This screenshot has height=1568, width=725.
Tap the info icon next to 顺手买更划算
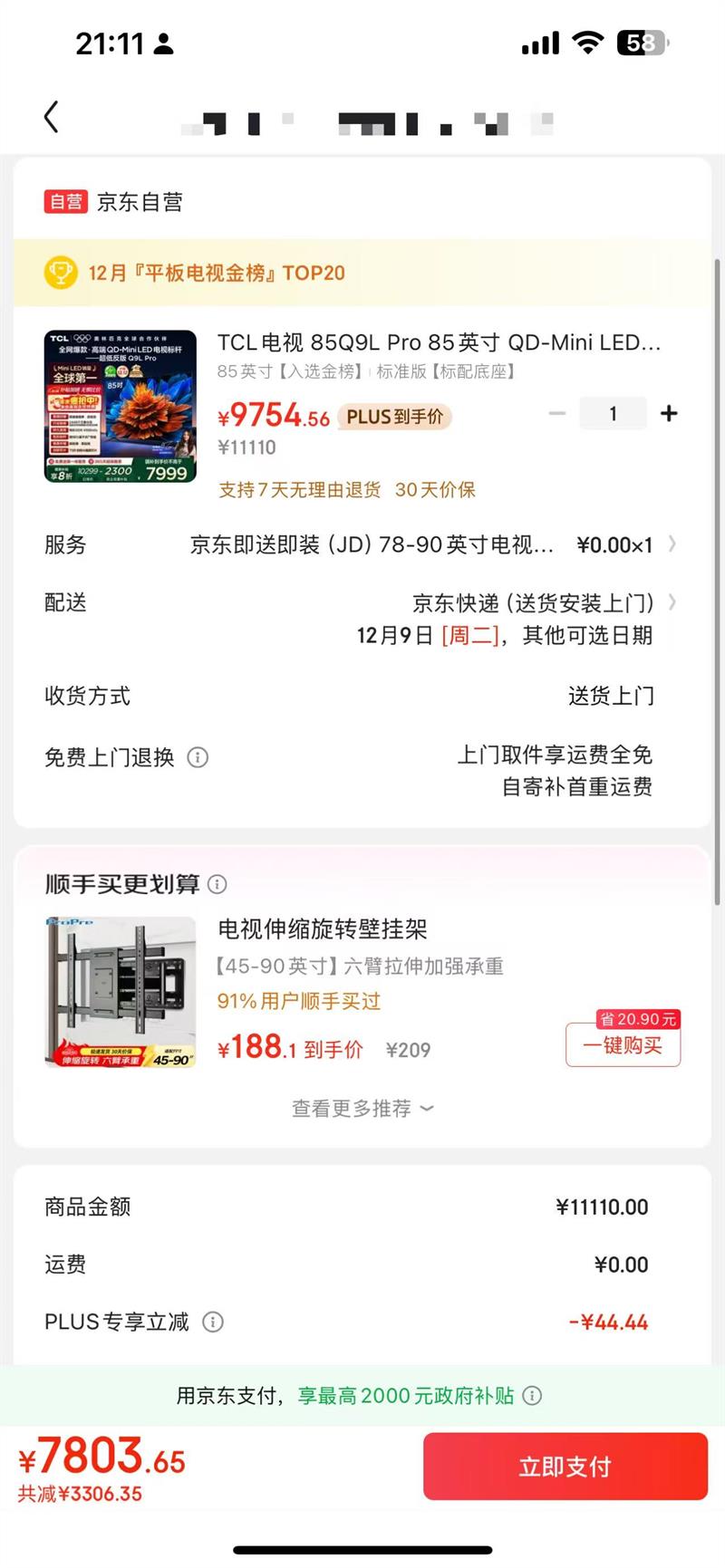coord(217,884)
